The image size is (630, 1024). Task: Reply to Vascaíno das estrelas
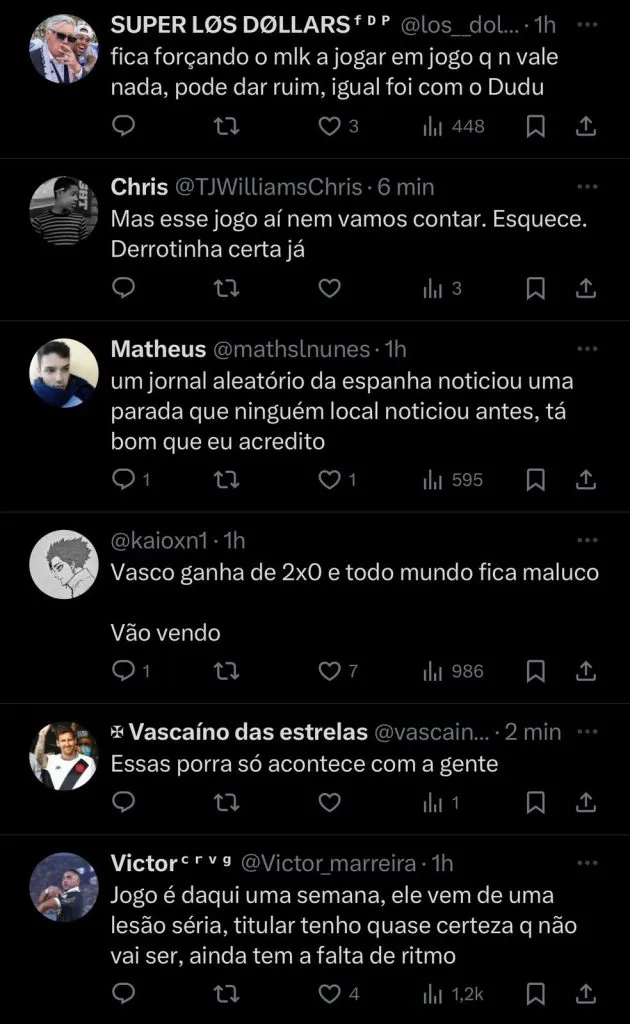(123, 802)
